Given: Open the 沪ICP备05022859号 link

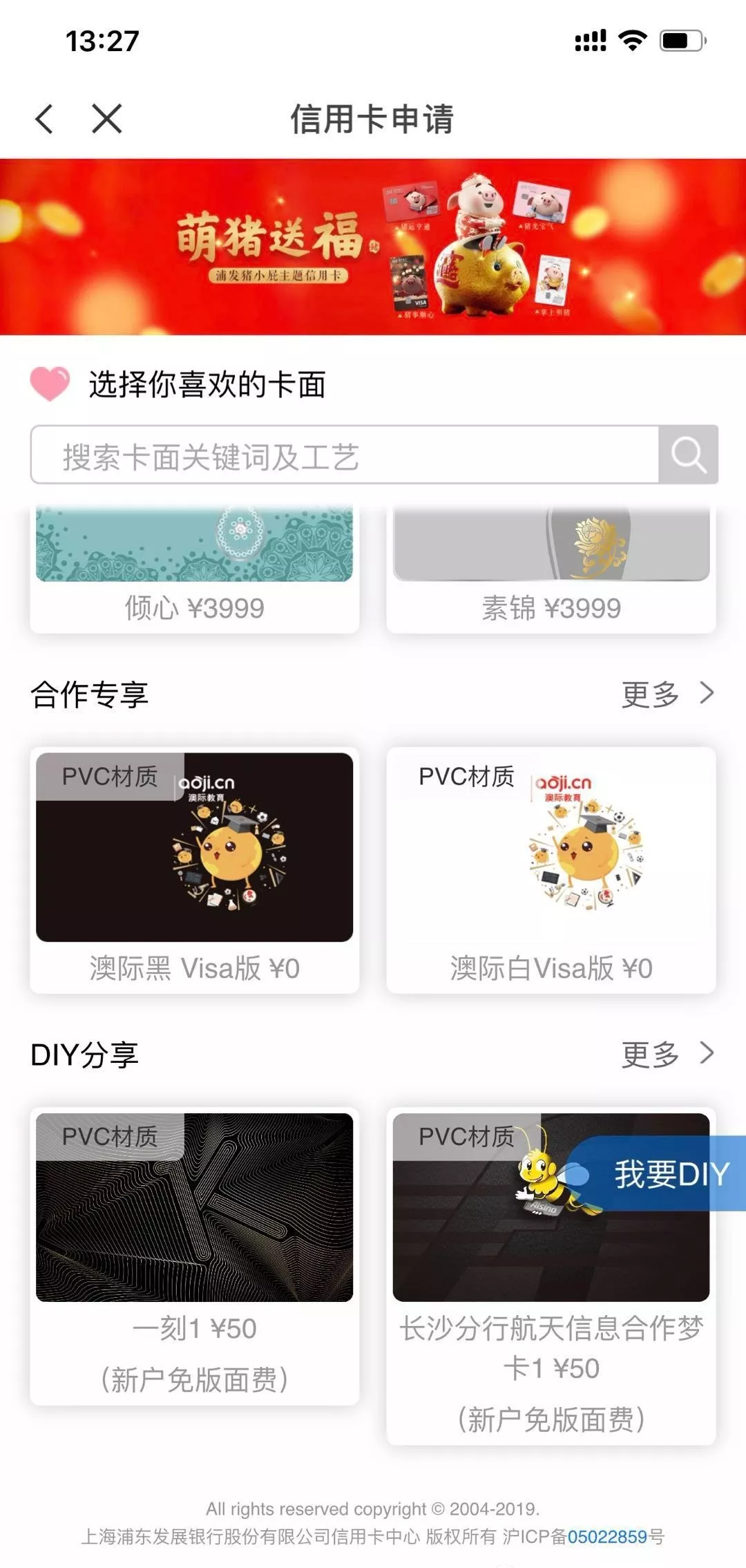Looking at the screenshot, I should tap(608, 1537).
